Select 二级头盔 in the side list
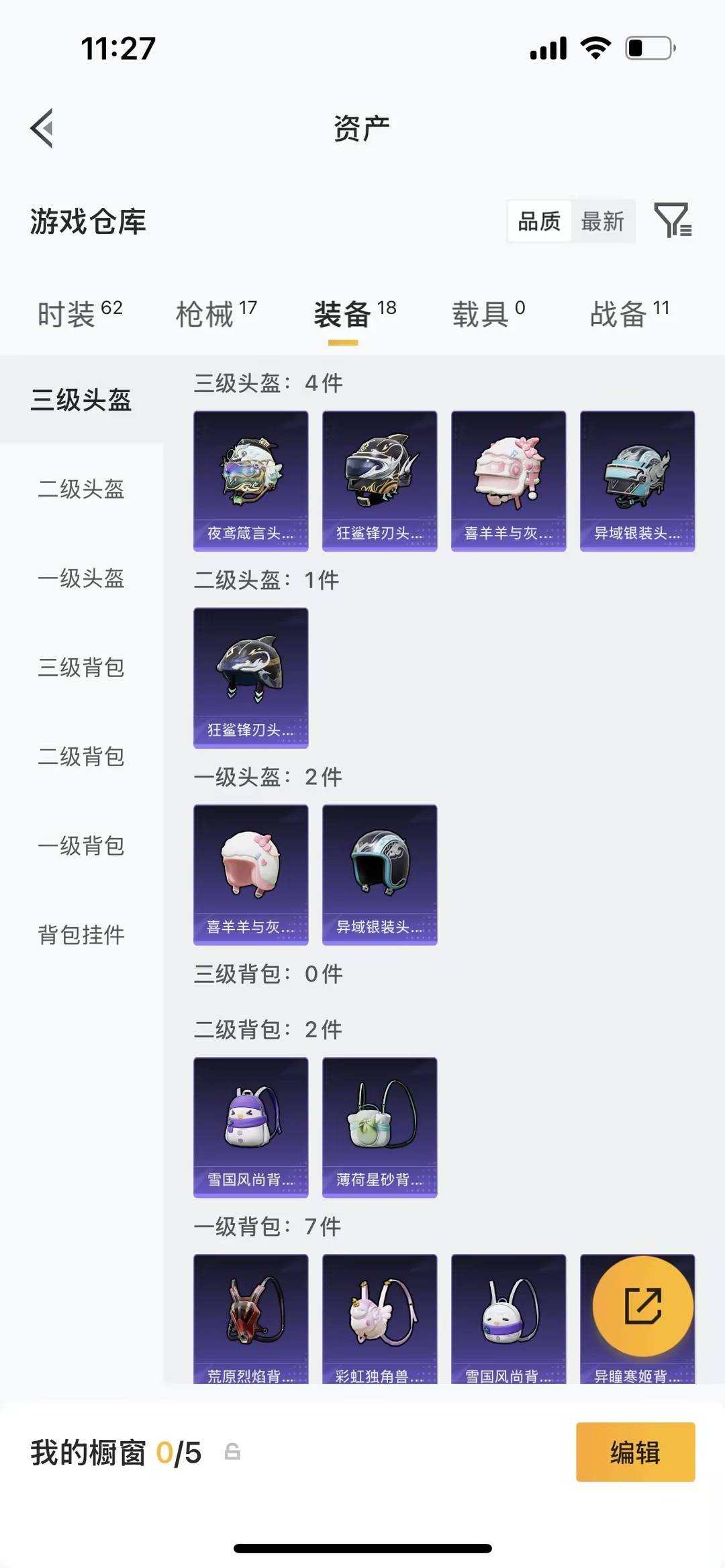 81,489
